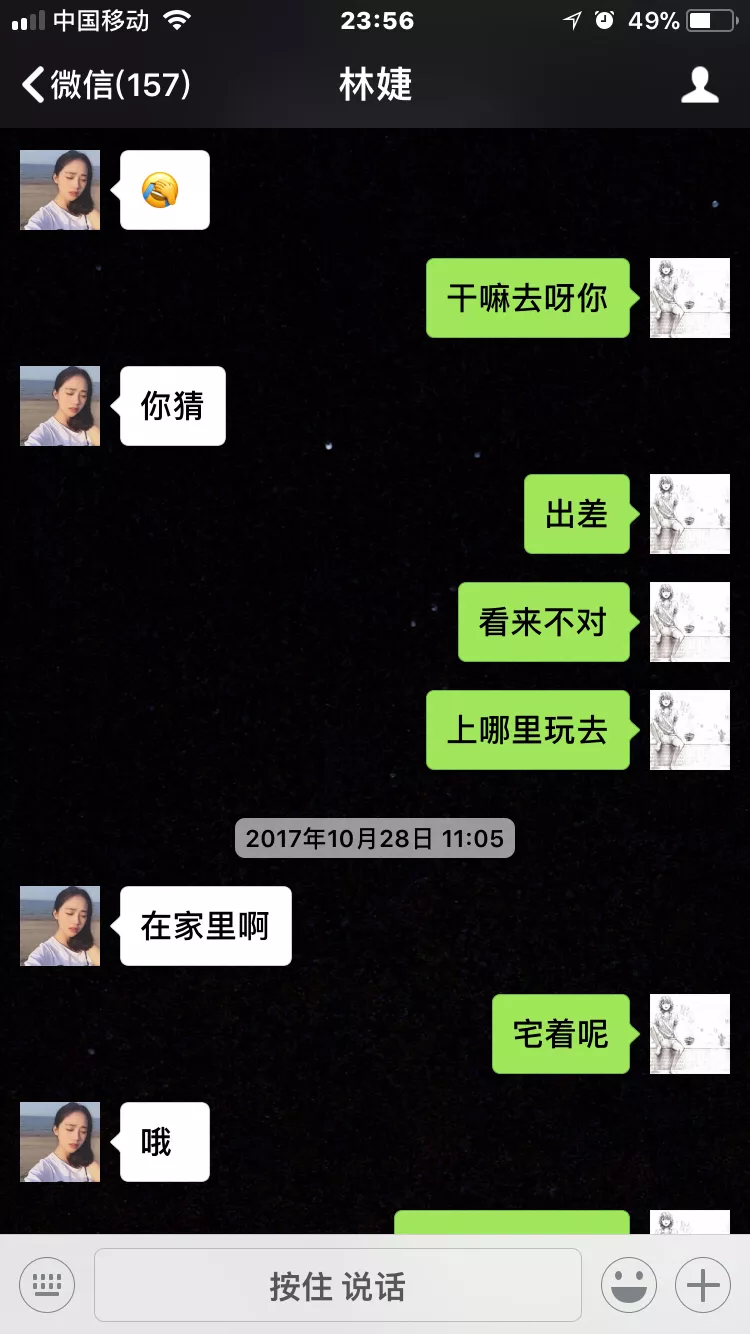Tap the 按住 说话 voice button
750x1334 pixels.
tap(338, 1285)
